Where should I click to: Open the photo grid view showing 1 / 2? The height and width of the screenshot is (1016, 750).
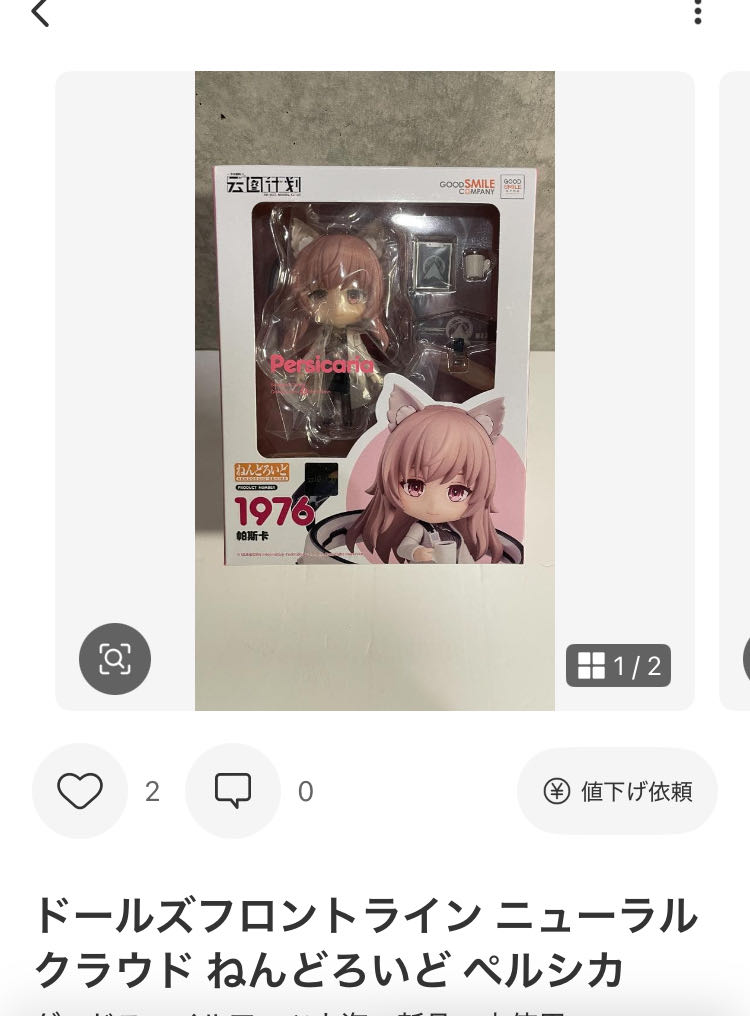[x=618, y=666]
